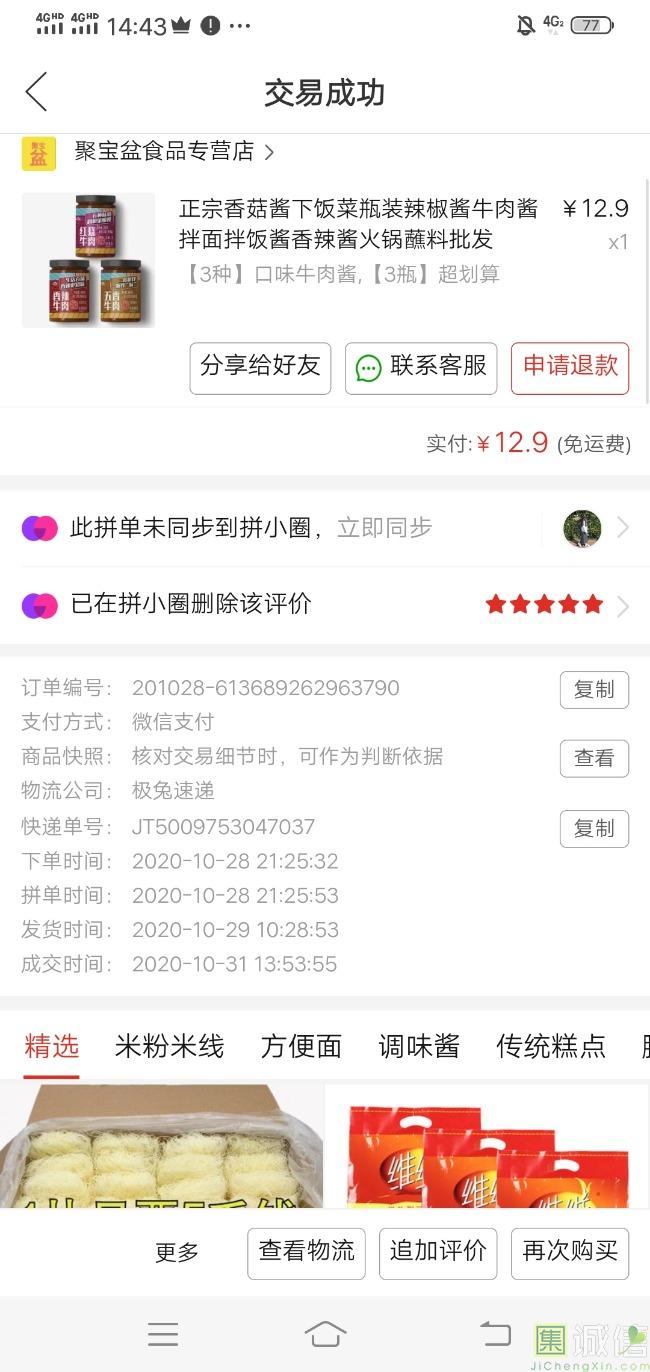
Task: Switch to the 米粉米线 tab
Action: [x=169, y=1047]
